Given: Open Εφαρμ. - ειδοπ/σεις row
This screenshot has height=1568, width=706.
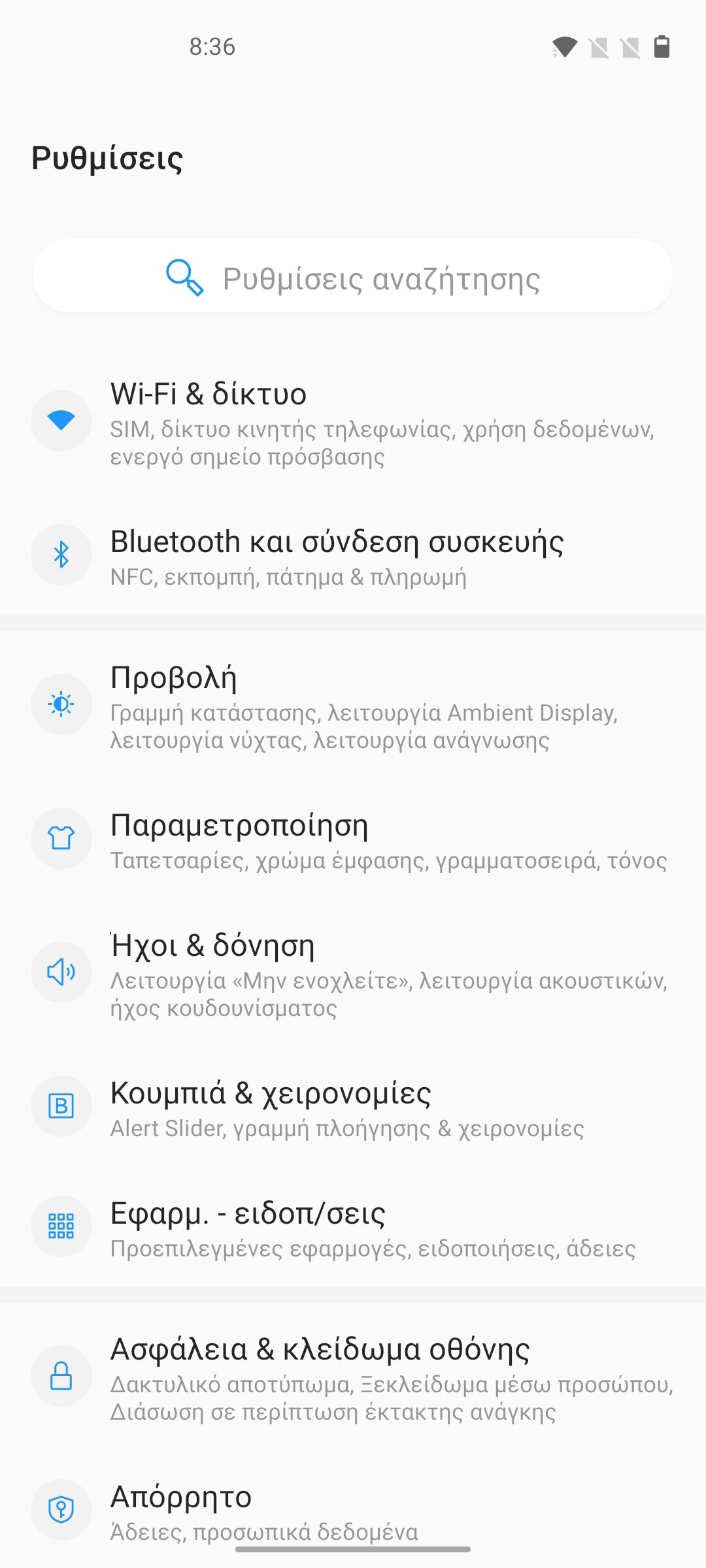Looking at the screenshot, I should click(x=353, y=1226).
